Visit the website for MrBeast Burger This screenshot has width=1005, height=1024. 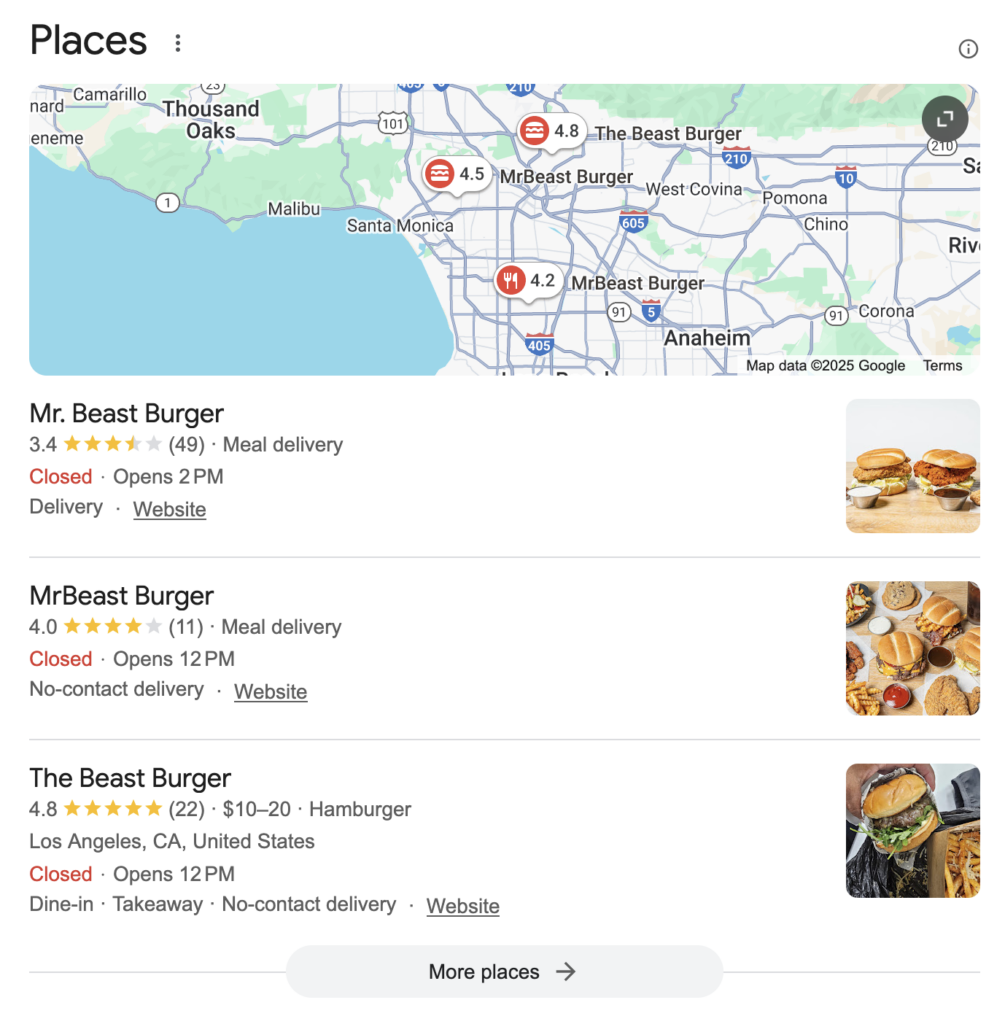[x=270, y=691]
